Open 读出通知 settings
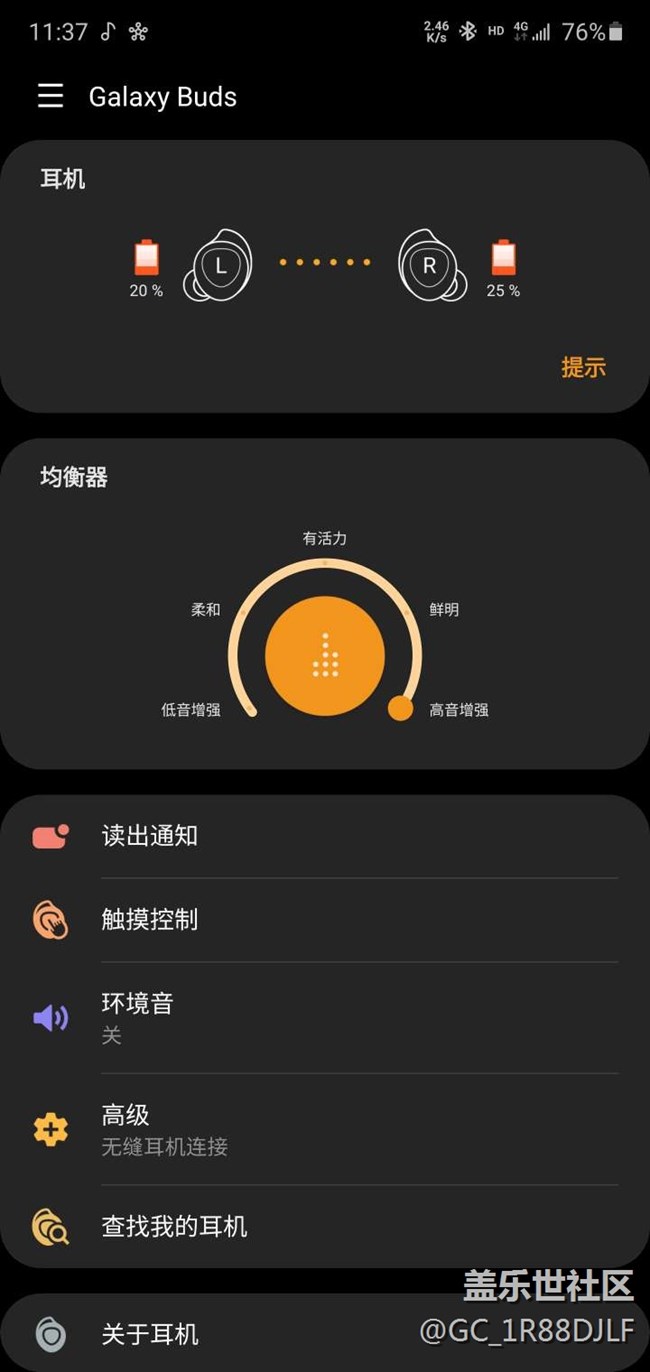This screenshot has width=650, height=1372. pos(325,836)
